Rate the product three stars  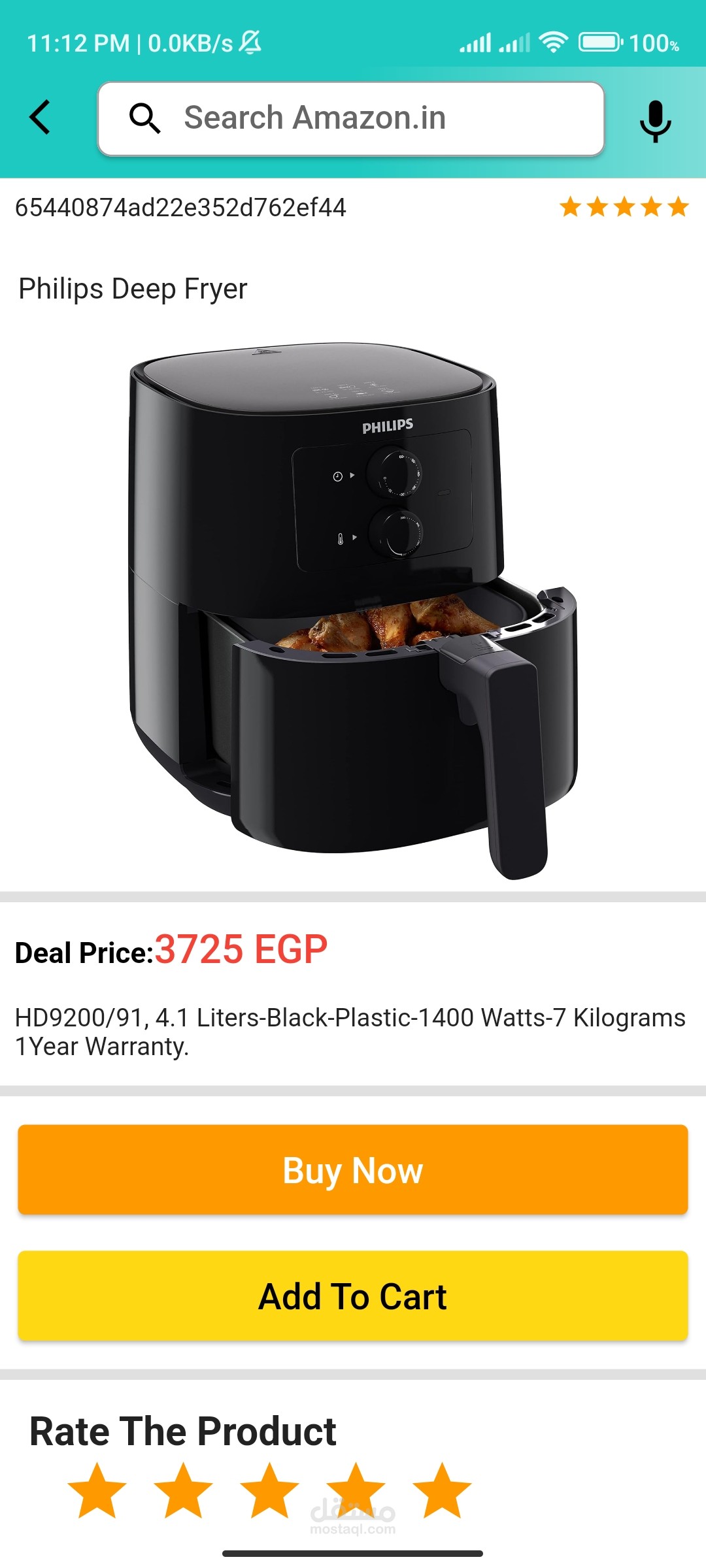tap(269, 1491)
